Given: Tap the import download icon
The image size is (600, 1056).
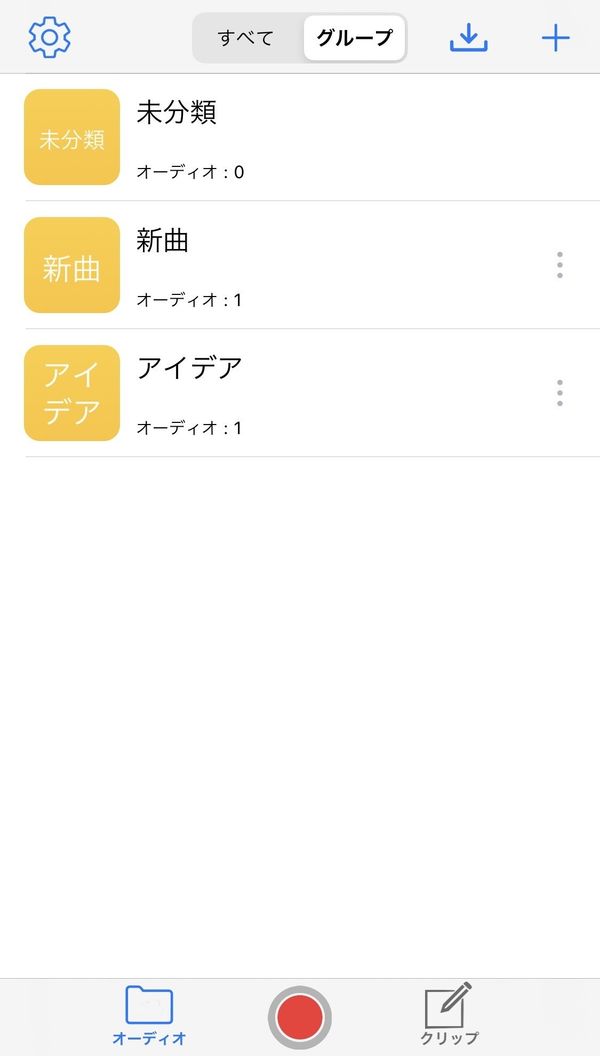Looking at the screenshot, I should (x=469, y=38).
